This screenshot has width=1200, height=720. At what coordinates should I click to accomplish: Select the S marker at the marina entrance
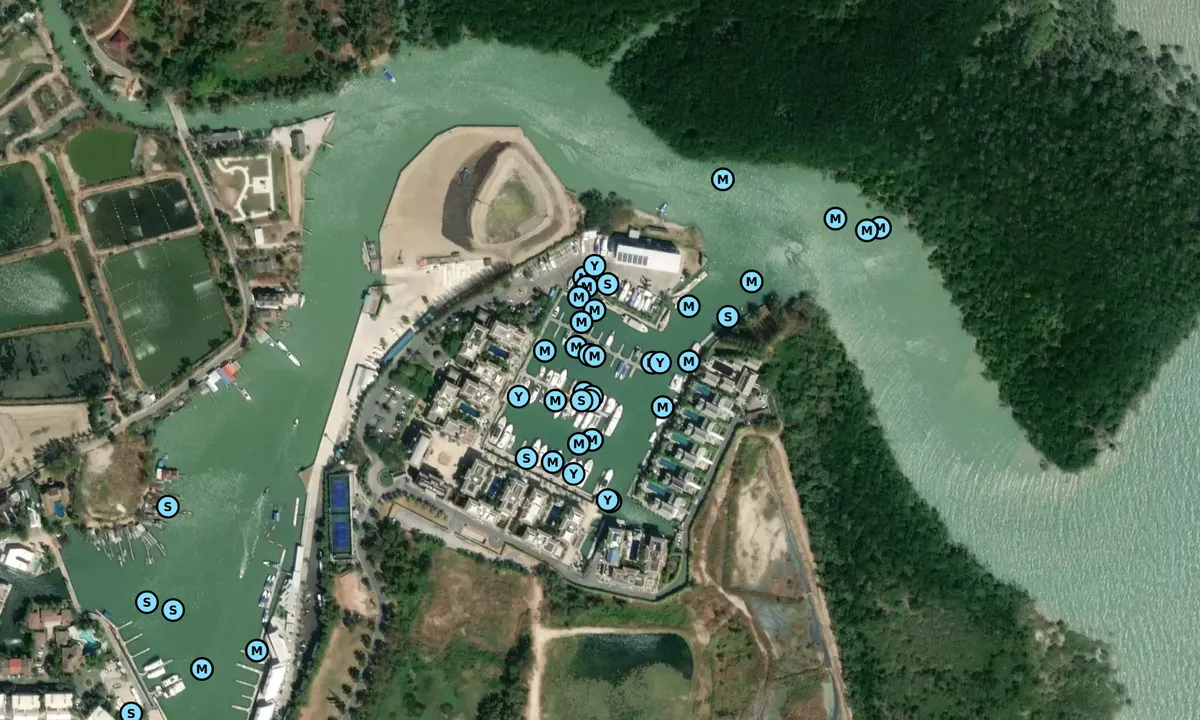coord(728,317)
